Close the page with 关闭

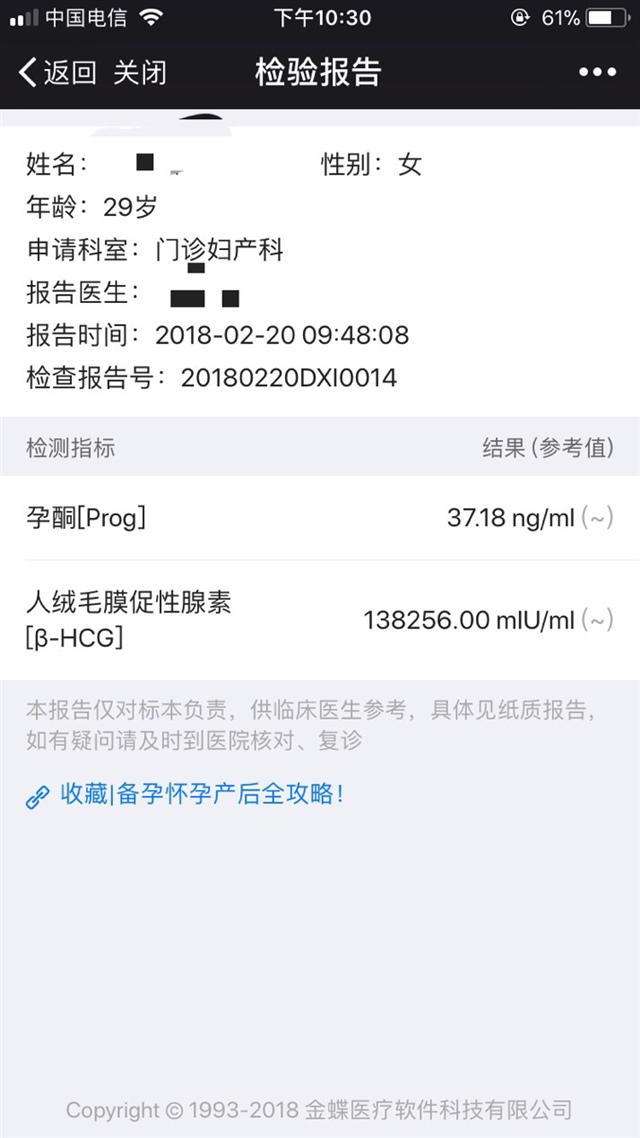139,72
